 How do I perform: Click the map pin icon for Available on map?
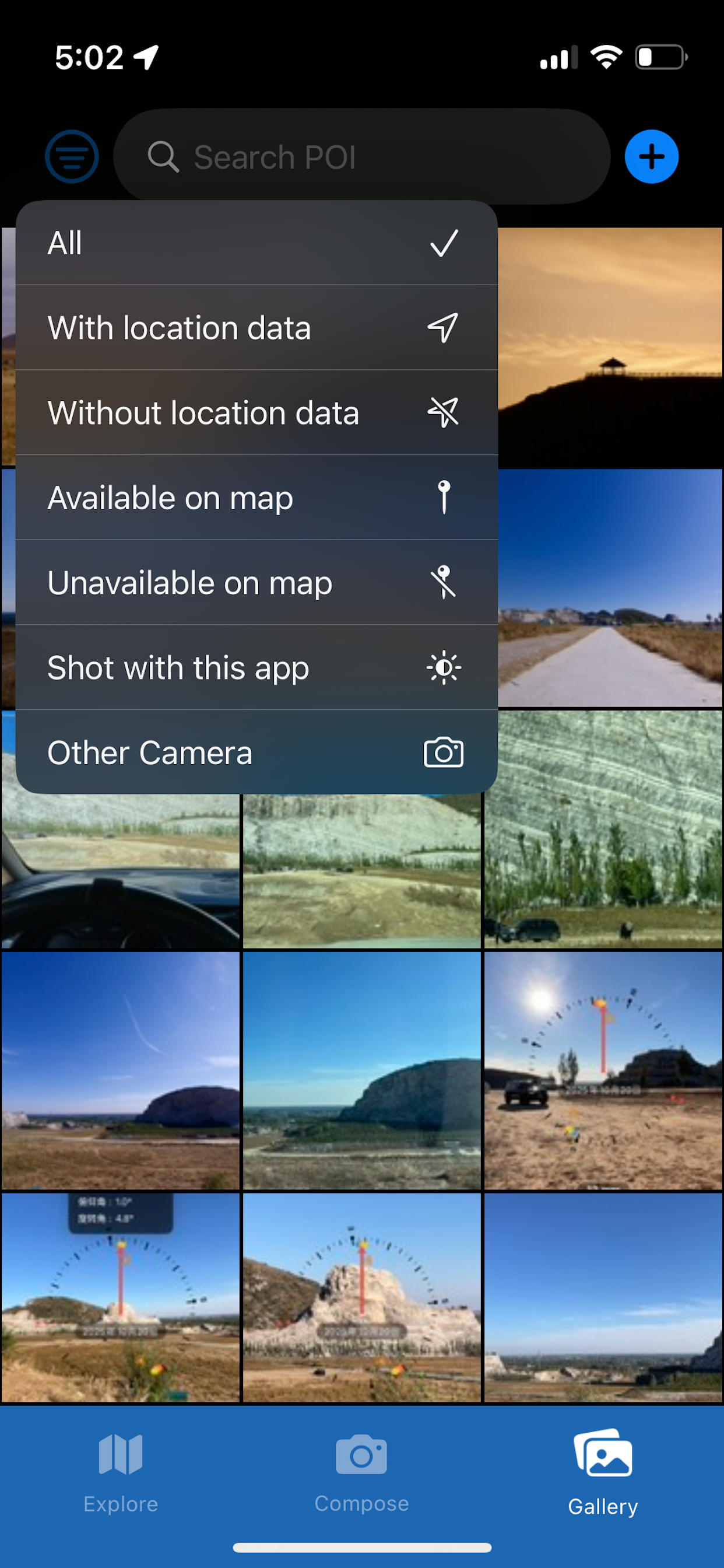(444, 496)
